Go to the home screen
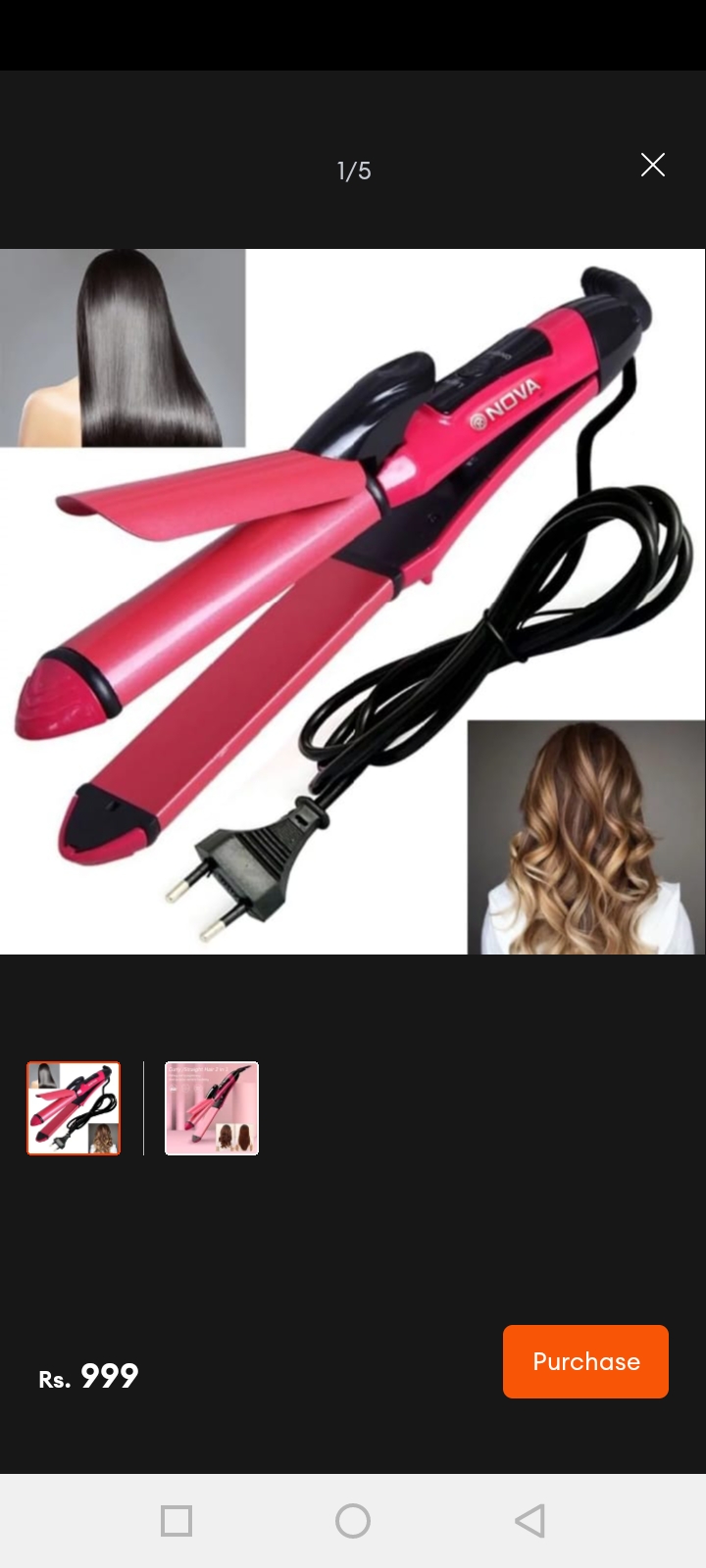The height and width of the screenshot is (1568, 706). click(x=353, y=1521)
